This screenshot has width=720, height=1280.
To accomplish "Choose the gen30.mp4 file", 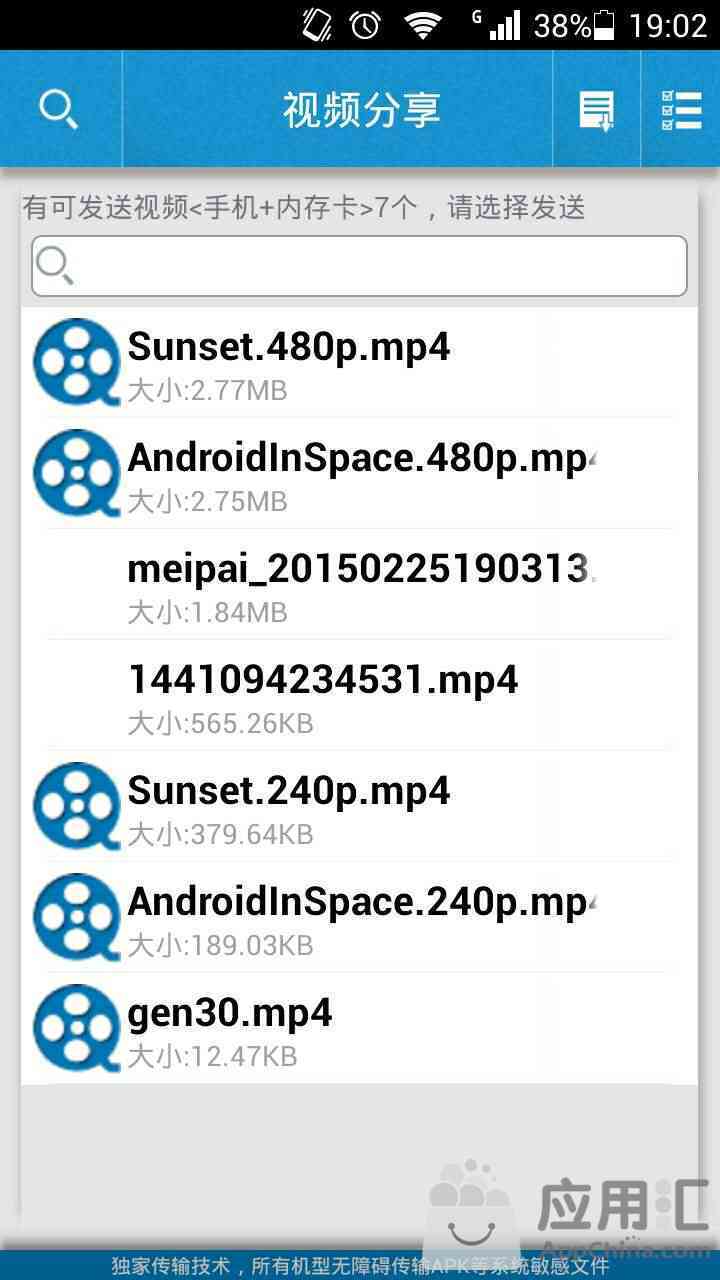I will tap(359, 1029).
